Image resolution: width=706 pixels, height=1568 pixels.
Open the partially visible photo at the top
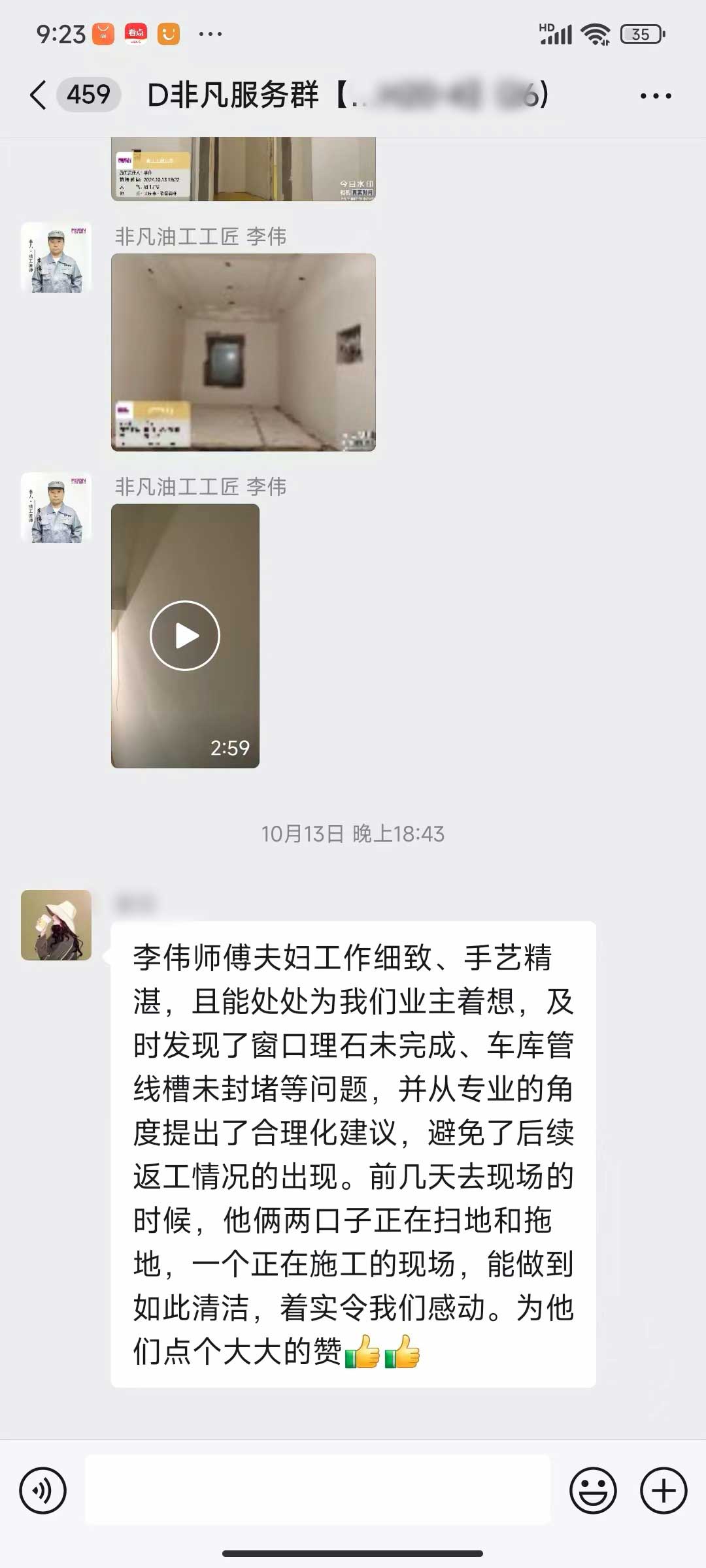point(243,169)
